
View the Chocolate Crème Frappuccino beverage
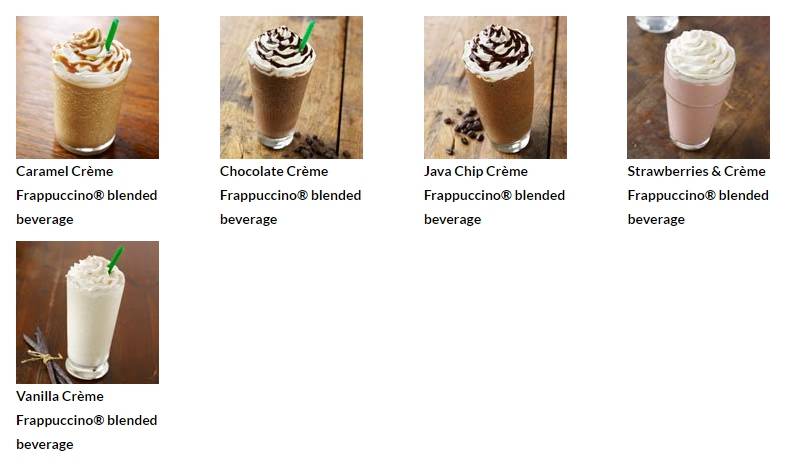click(291, 87)
